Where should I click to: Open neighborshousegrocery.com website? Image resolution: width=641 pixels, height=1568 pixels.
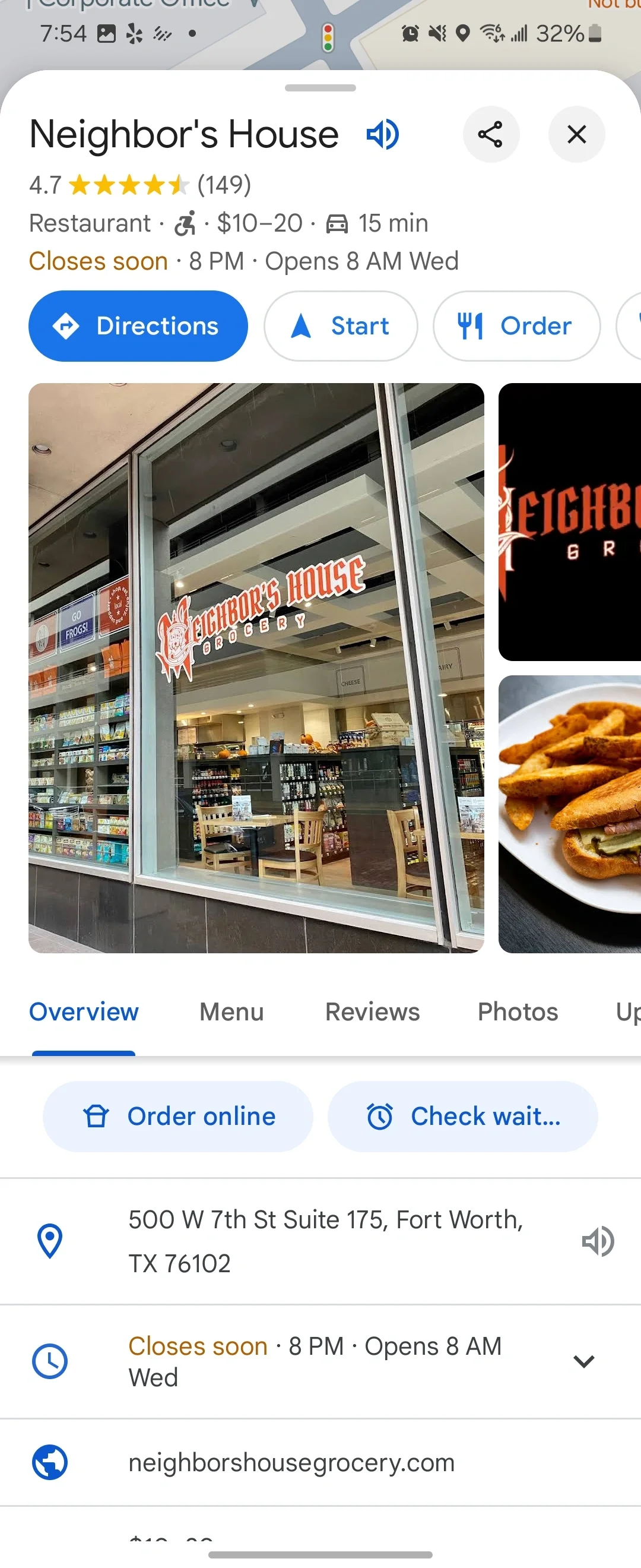[291, 1462]
